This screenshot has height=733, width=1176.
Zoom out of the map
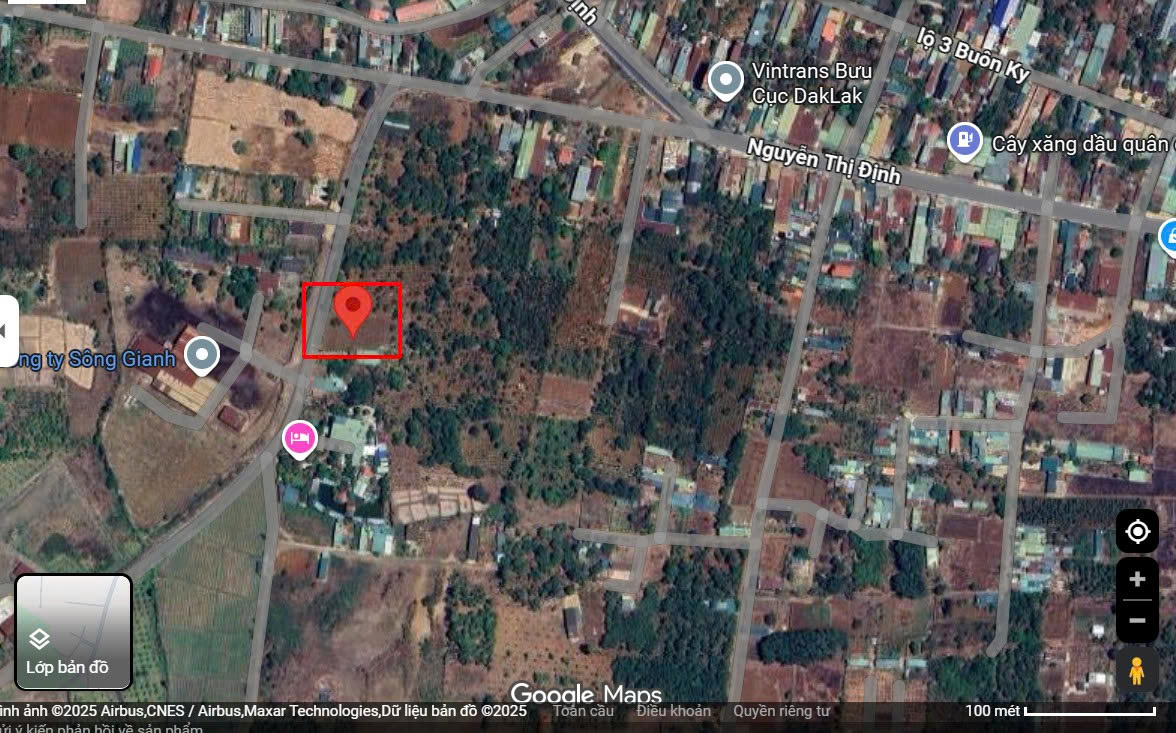(1137, 621)
